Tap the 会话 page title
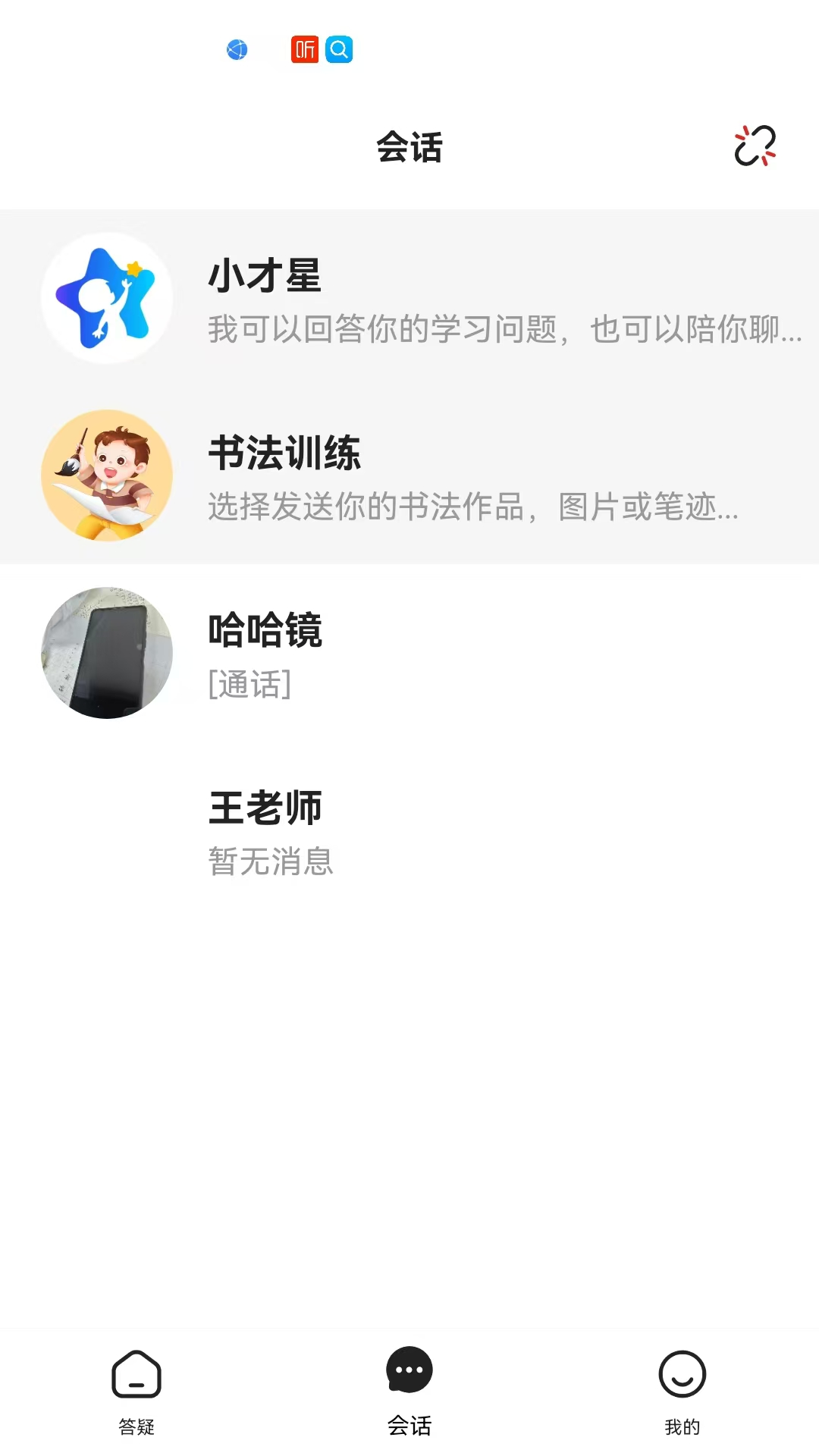 409,148
